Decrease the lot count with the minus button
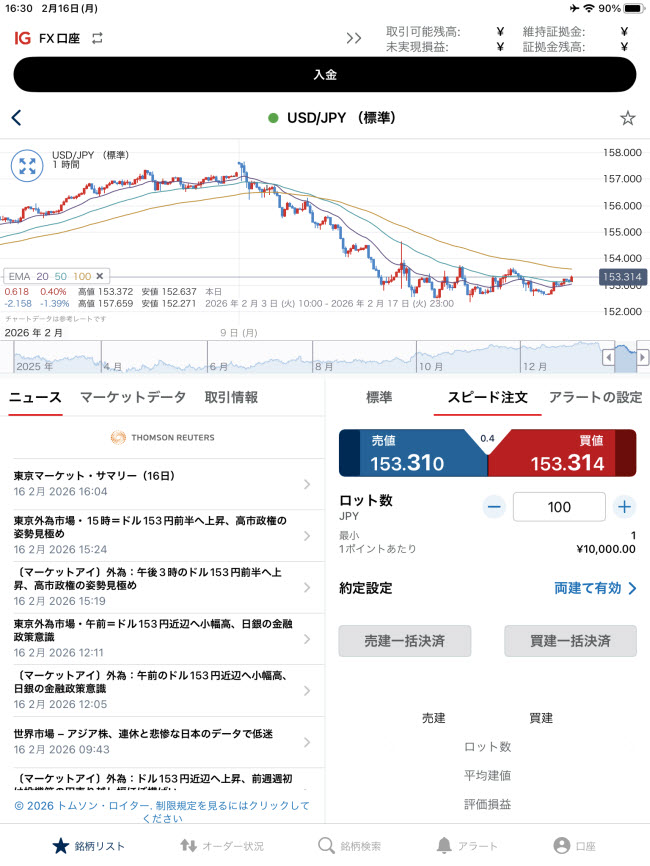650x866 pixels. tap(494, 507)
